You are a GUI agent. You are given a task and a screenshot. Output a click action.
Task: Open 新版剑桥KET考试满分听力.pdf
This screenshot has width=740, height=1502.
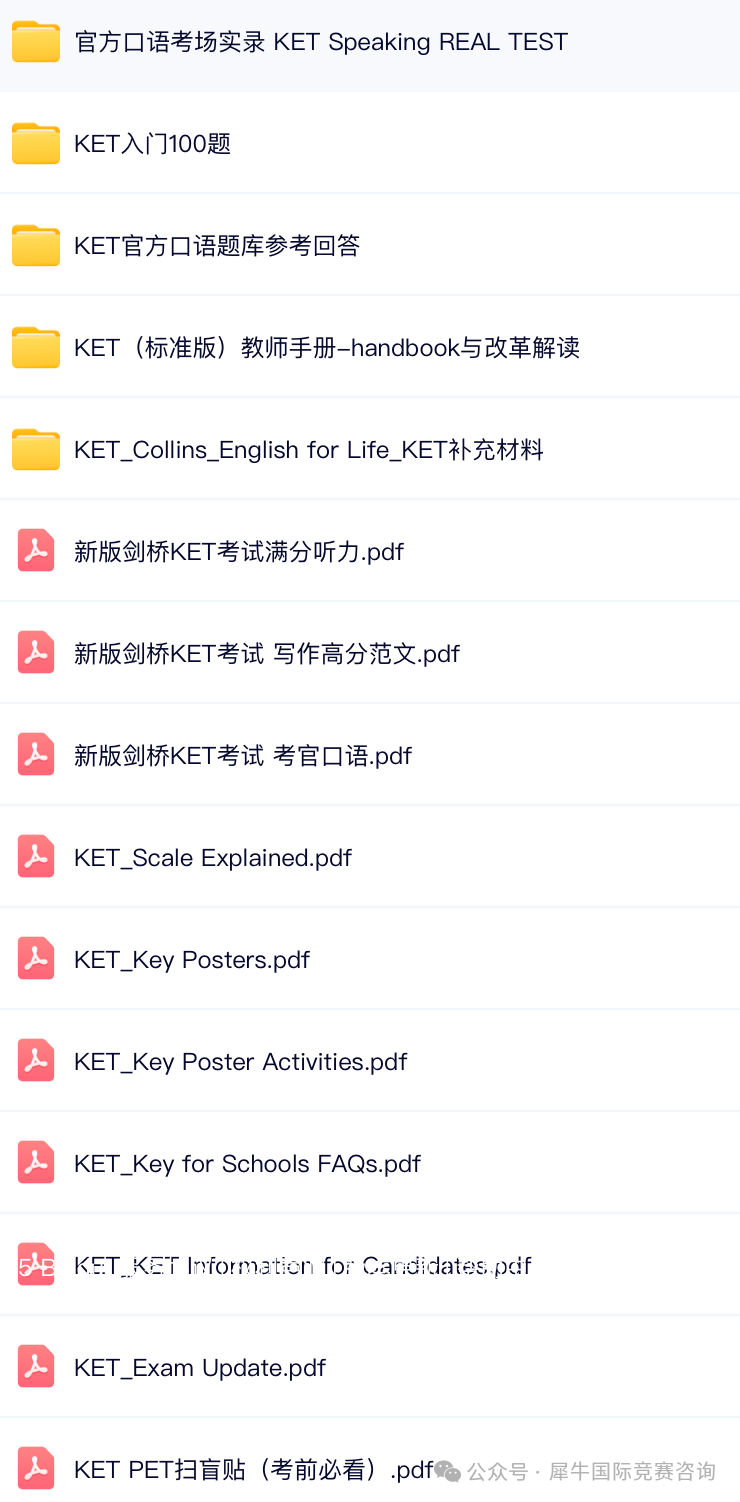370,552
